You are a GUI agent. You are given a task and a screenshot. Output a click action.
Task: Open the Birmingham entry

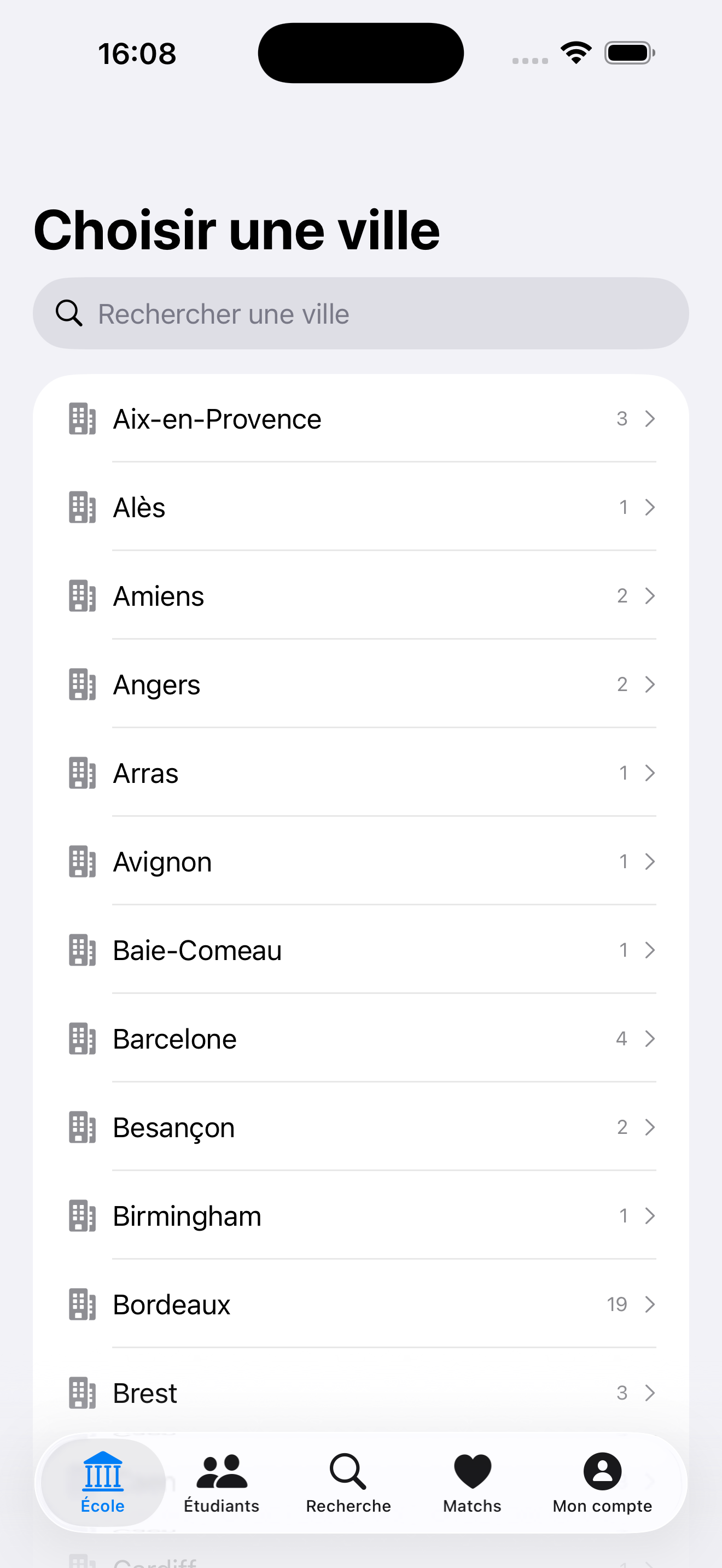point(360,1215)
